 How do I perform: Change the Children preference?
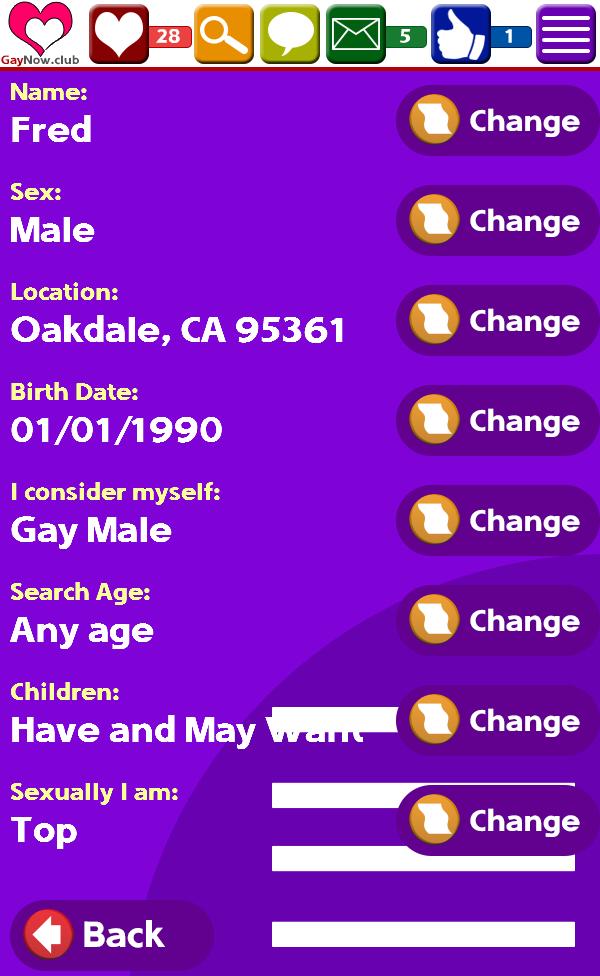(497, 721)
